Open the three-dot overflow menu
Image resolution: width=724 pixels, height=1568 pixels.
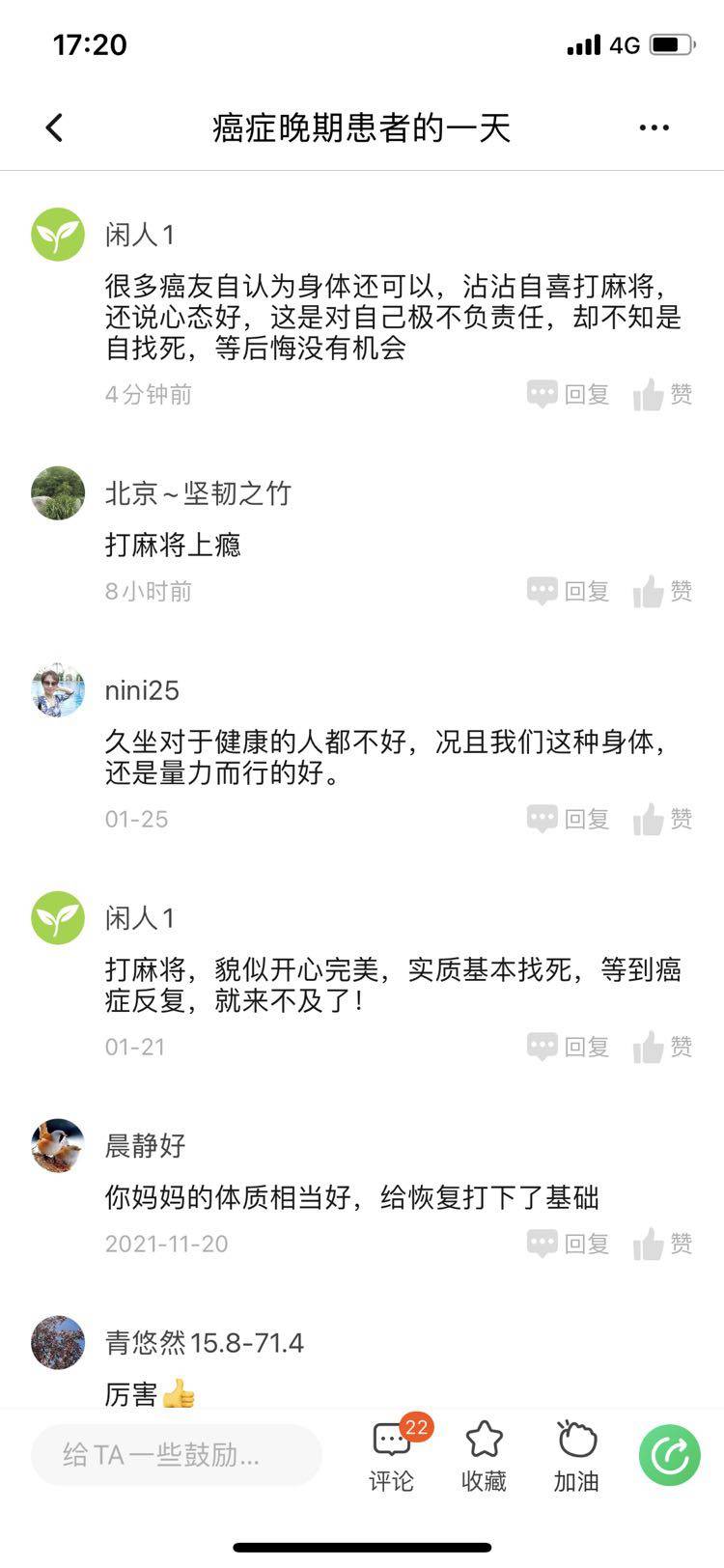tap(654, 127)
